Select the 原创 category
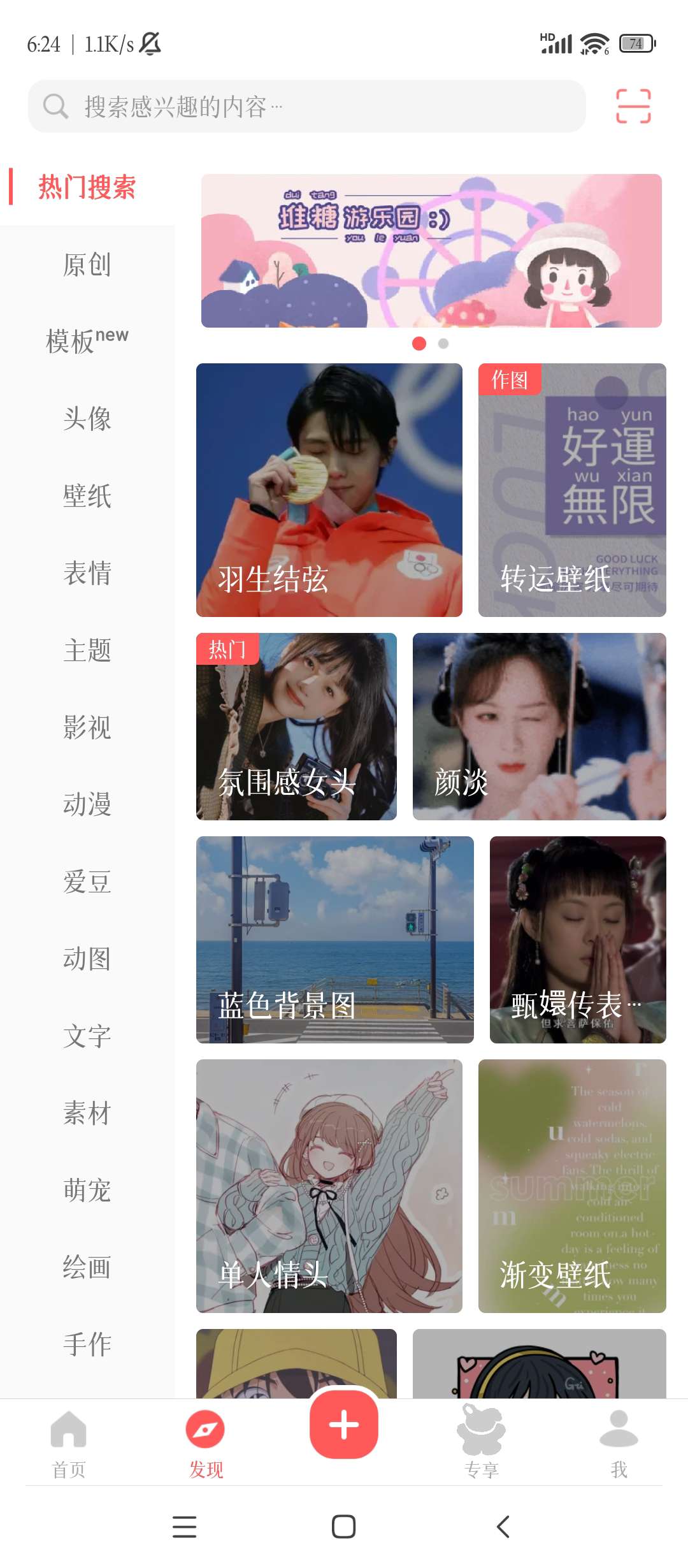 [x=87, y=265]
